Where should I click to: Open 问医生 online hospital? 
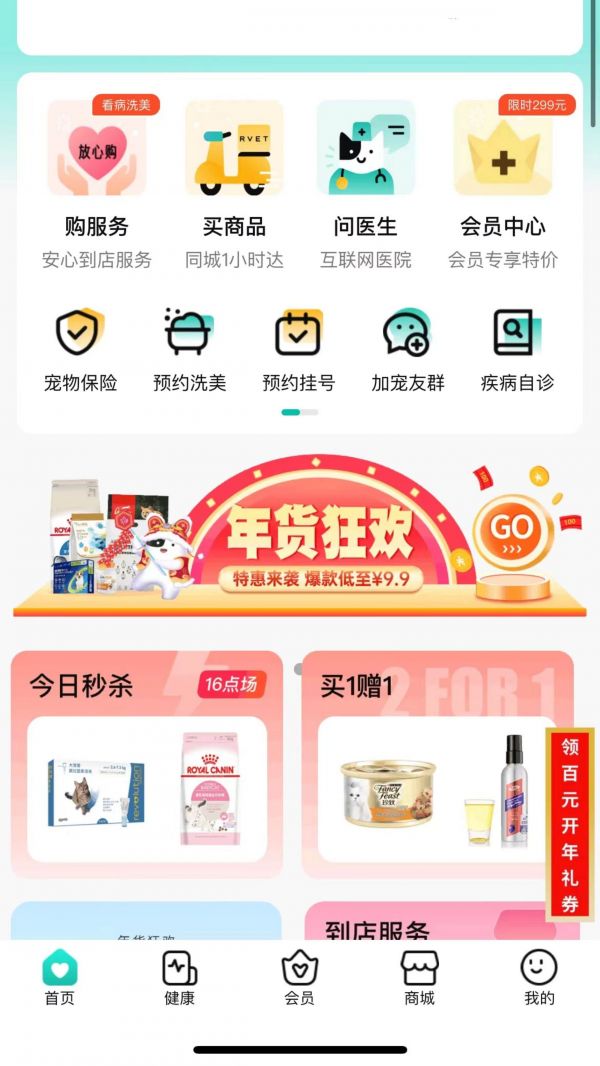tap(365, 185)
